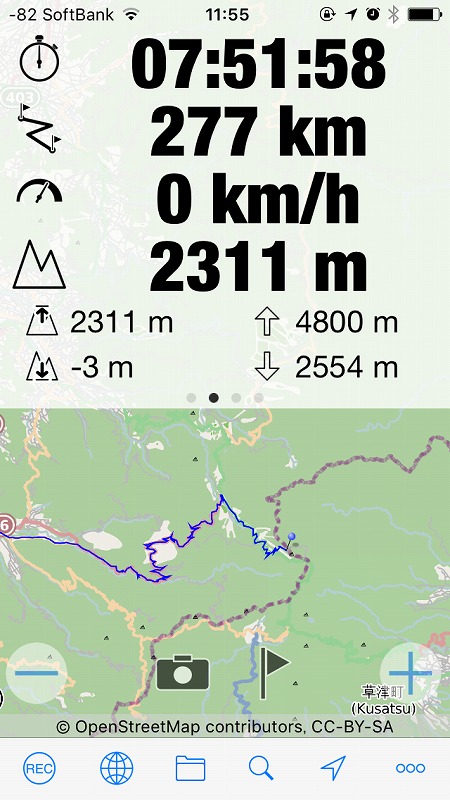Start recording with the REC button
The height and width of the screenshot is (800, 450).
pyautogui.click(x=39, y=768)
